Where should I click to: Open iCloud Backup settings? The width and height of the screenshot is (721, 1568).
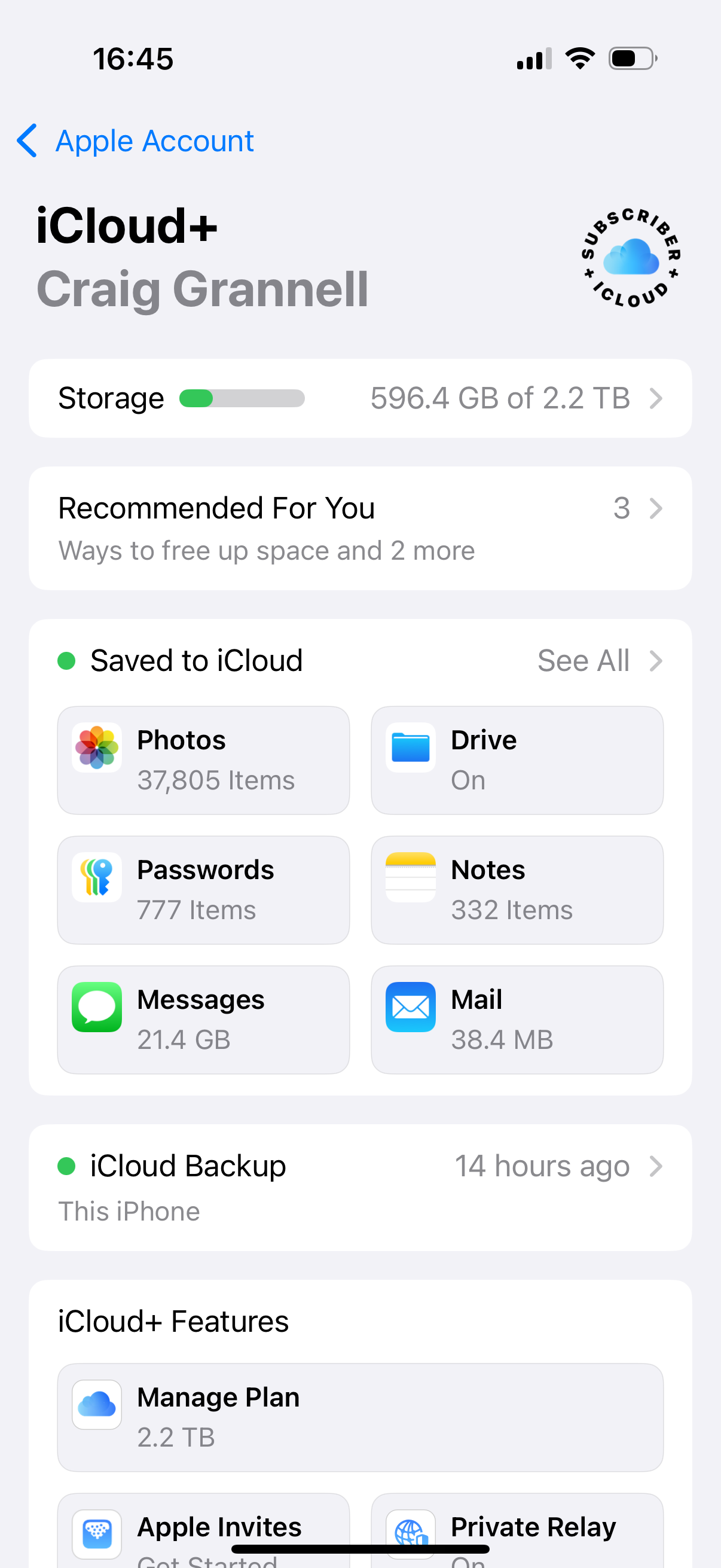pyautogui.click(x=360, y=1188)
